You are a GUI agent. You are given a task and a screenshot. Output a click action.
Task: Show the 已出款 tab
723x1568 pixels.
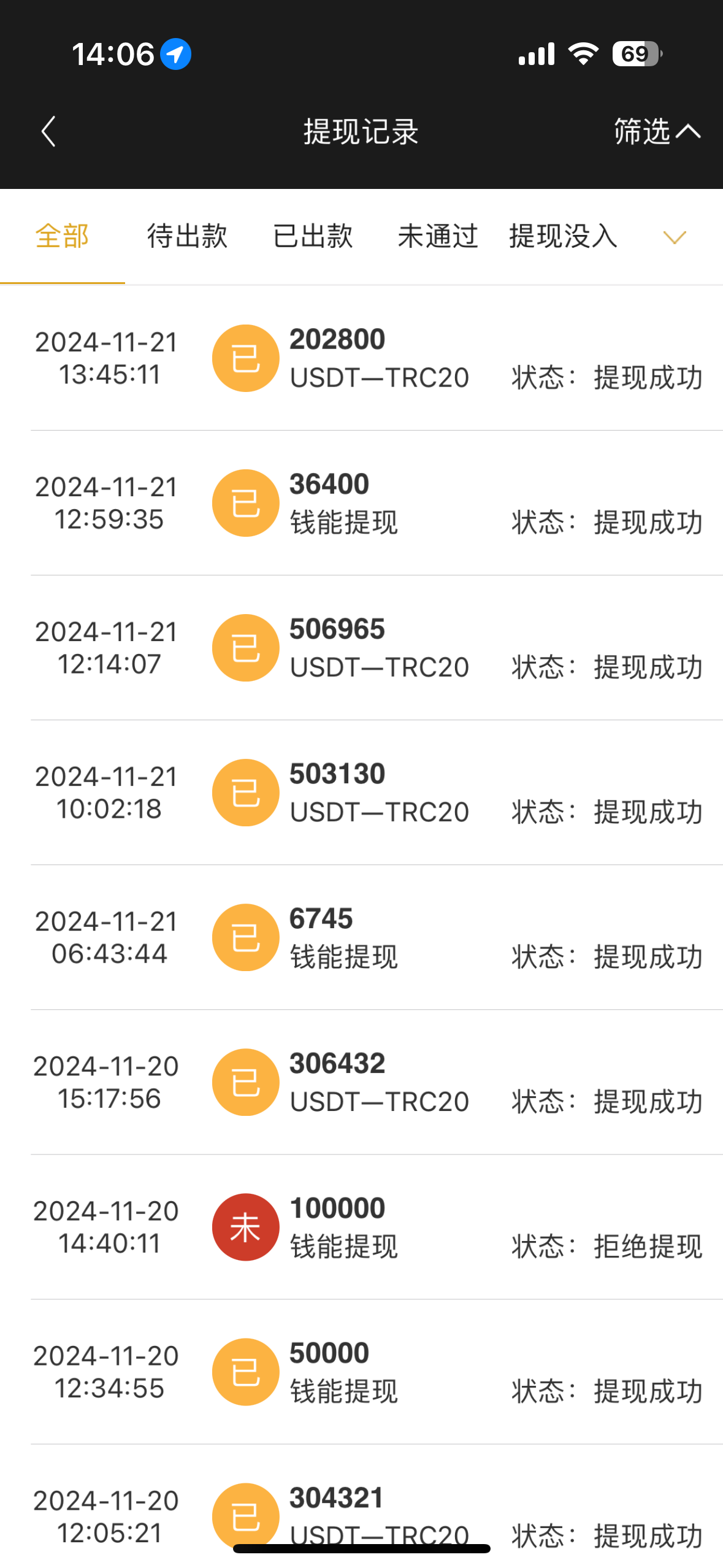313,236
